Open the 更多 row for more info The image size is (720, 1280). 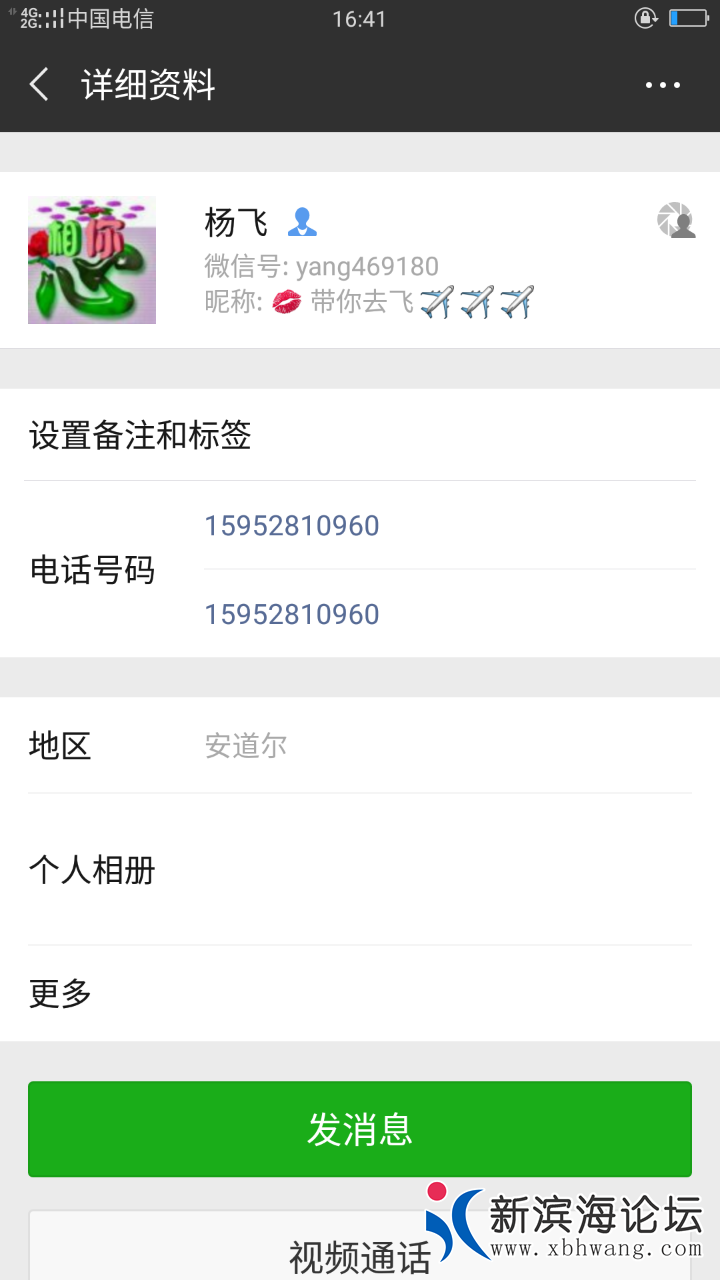pyautogui.click(x=360, y=993)
